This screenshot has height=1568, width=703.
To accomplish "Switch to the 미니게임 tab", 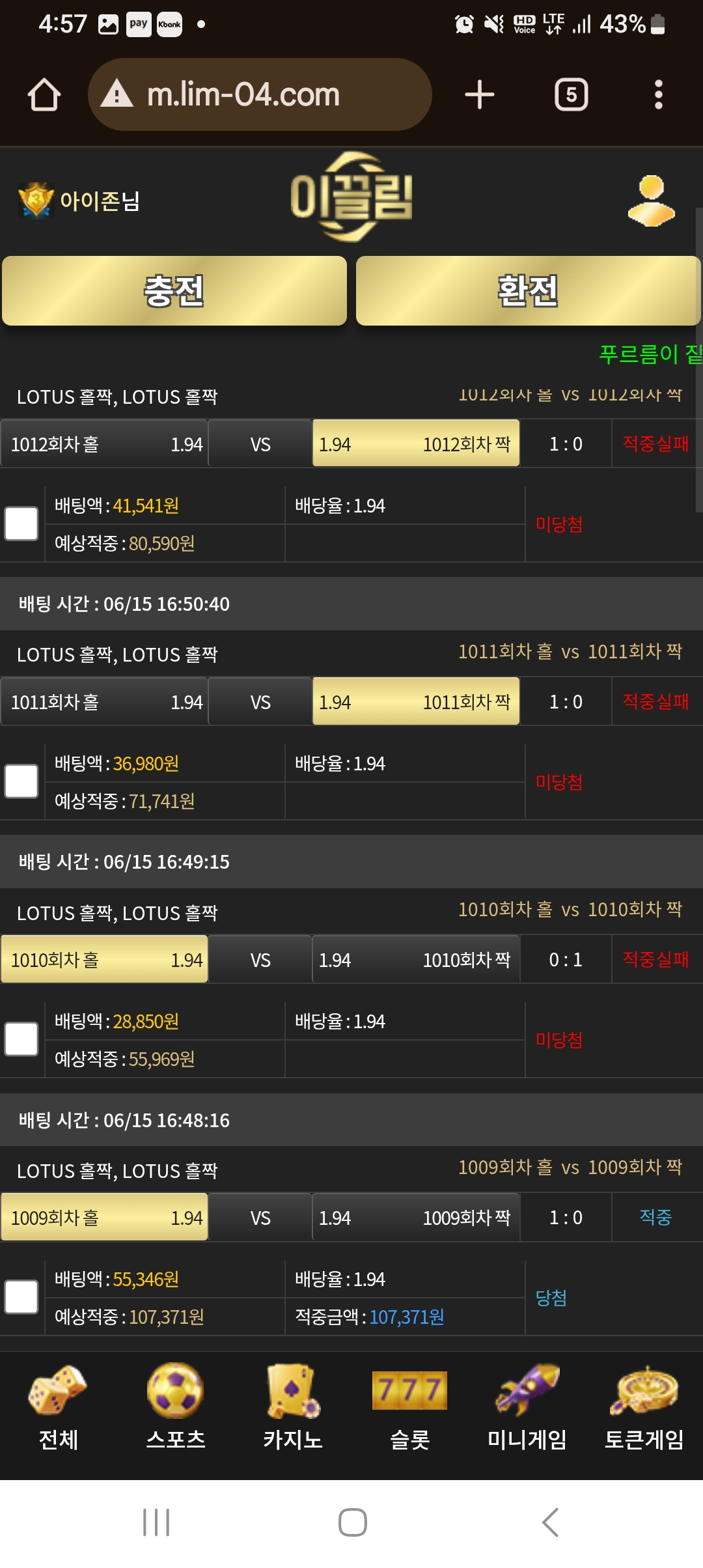I will coord(527,1408).
